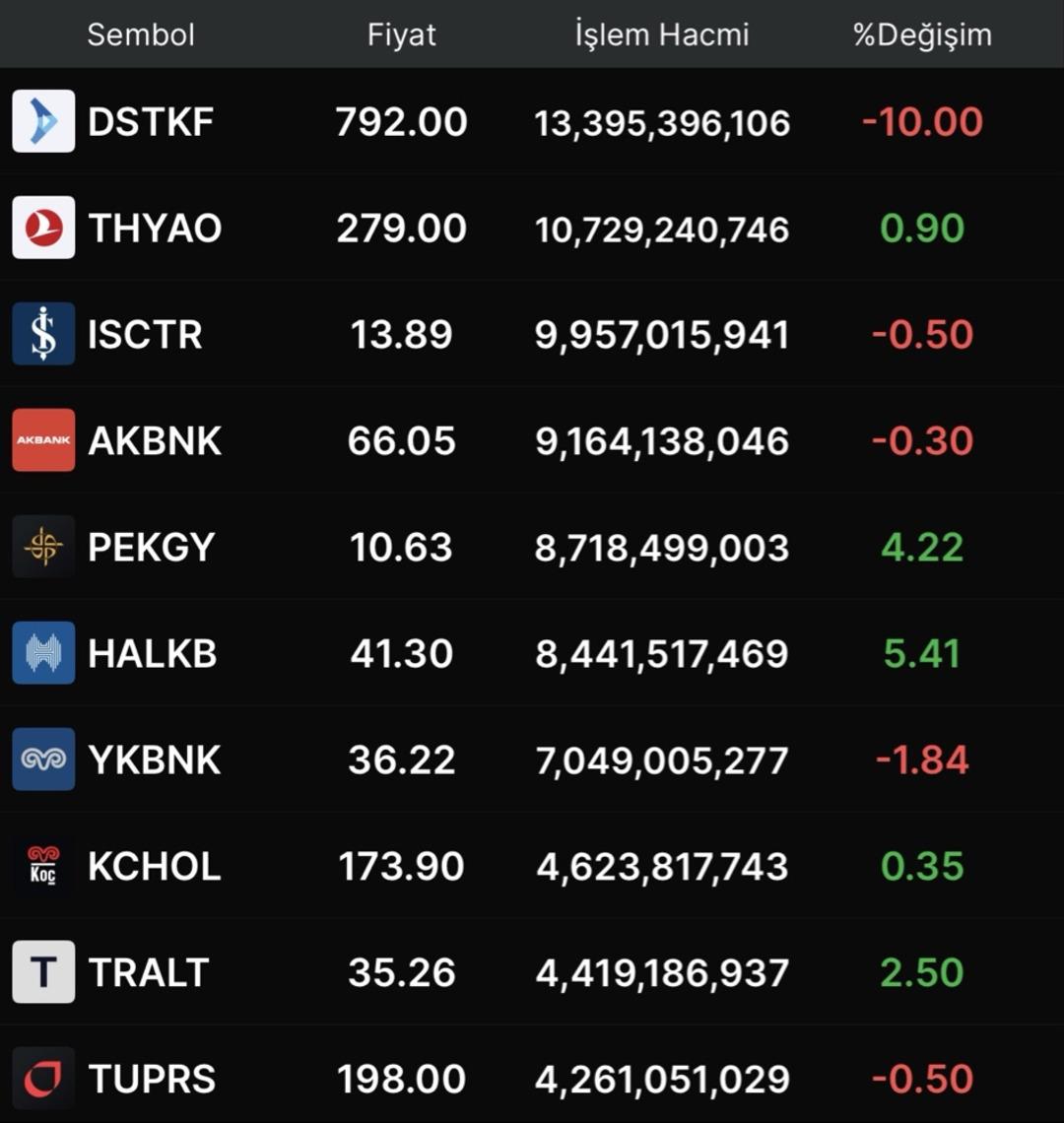Select the 5.41 green percentage for HALKB
The width and height of the screenshot is (1064, 1123).
pos(924,653)
